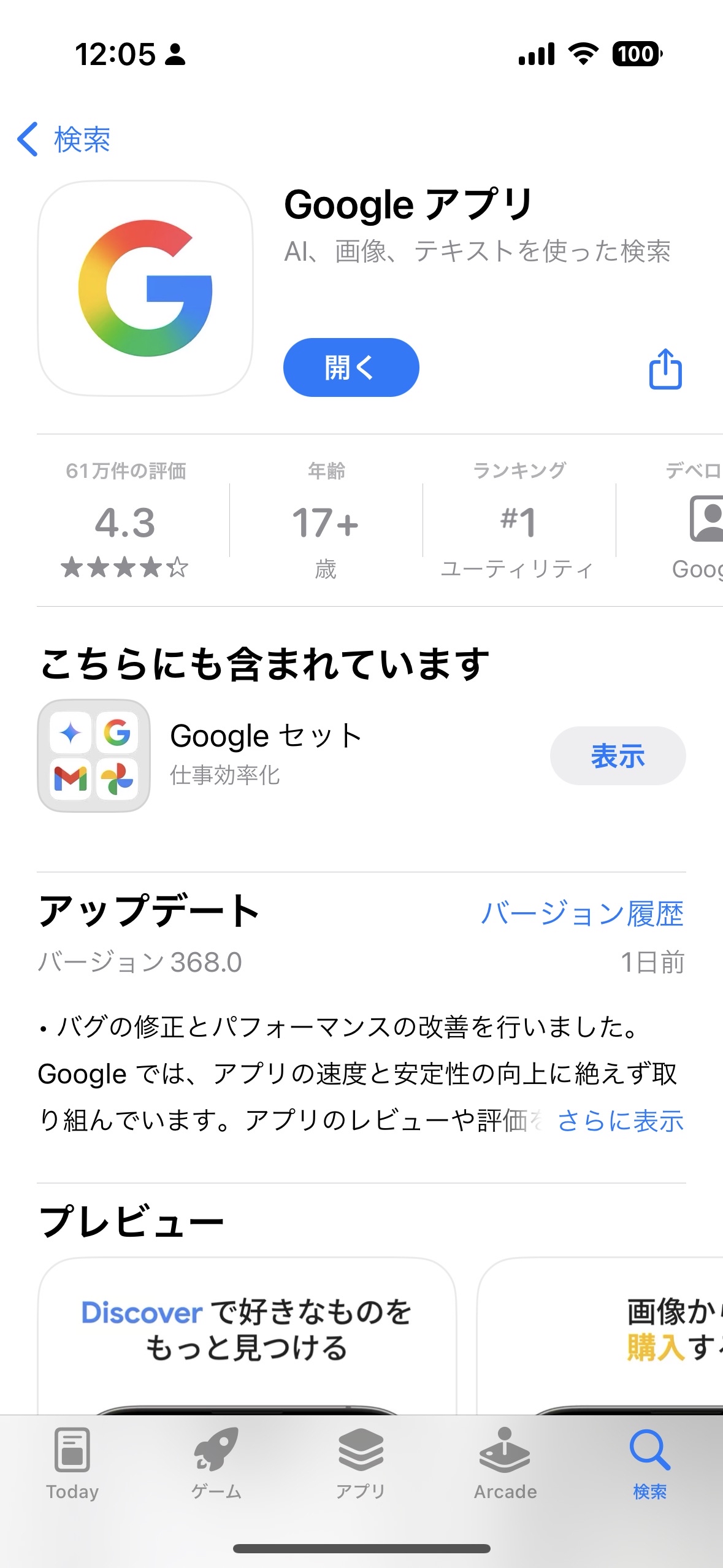This screenshot has width=723, height=1568.
Task: Expand update notes with さらに表示
Action: pyautogui.click(x=620, y=1121)
